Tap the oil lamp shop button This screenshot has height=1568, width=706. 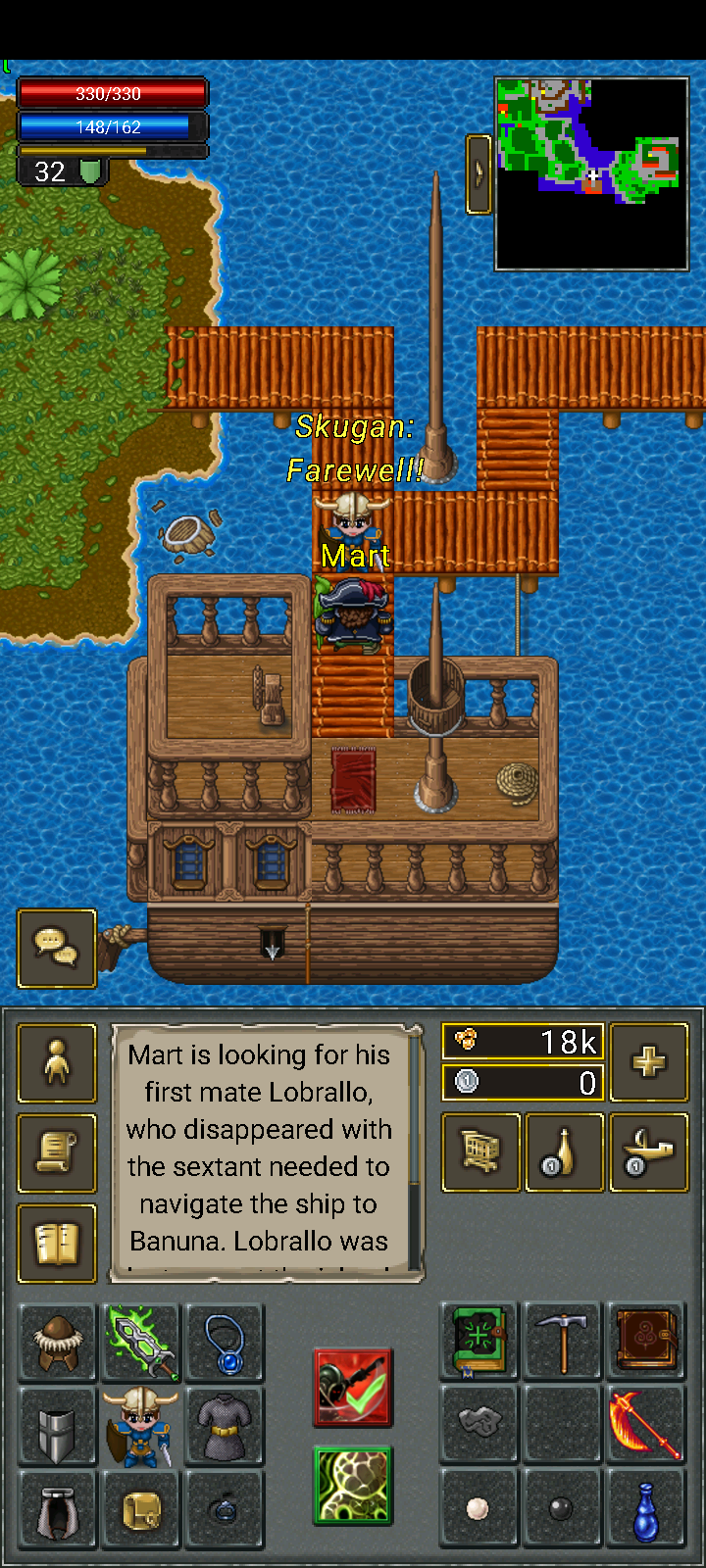[648, 1152]
